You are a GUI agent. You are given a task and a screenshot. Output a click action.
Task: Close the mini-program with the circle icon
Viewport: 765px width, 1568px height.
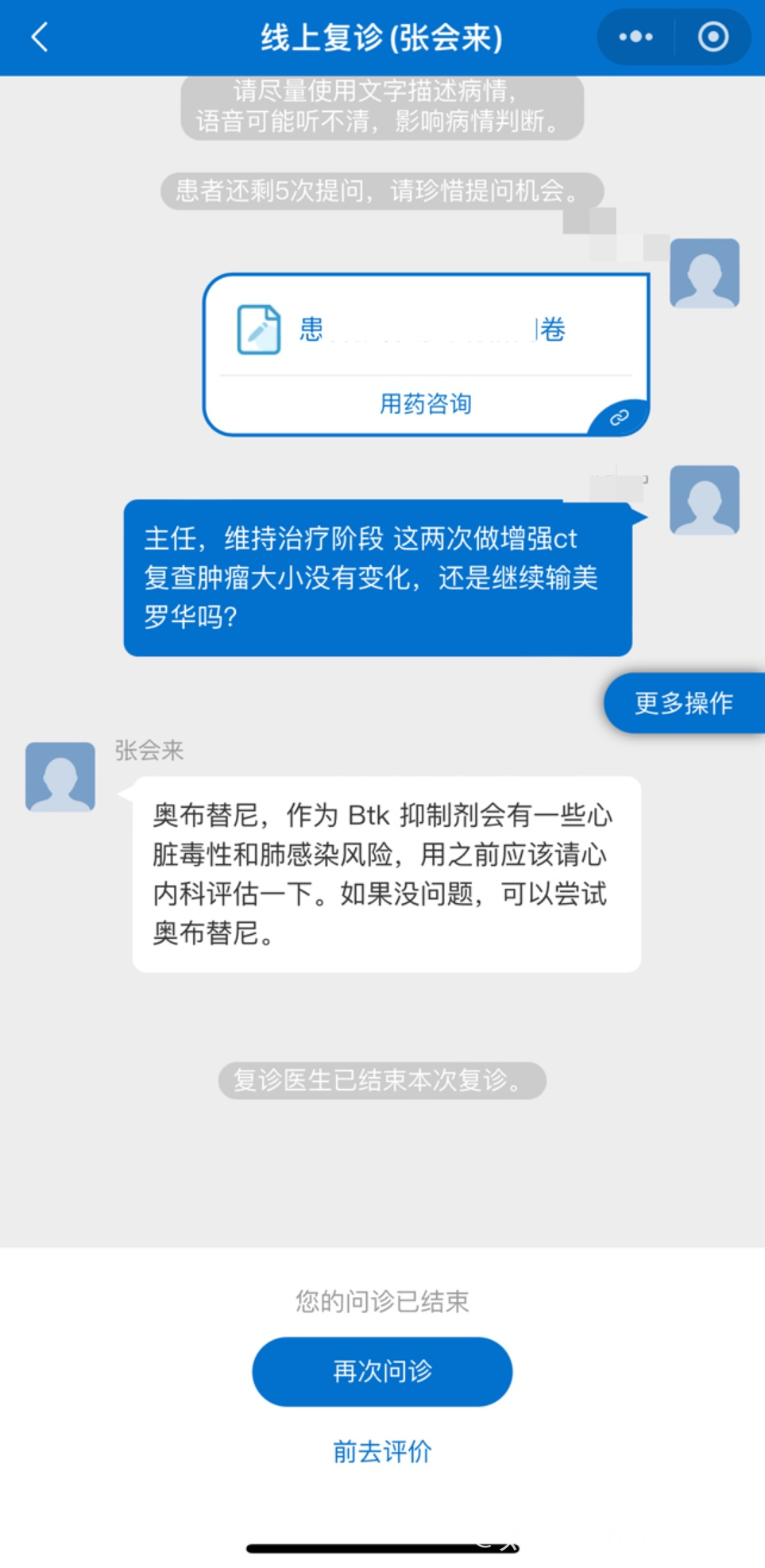point(713,37)
